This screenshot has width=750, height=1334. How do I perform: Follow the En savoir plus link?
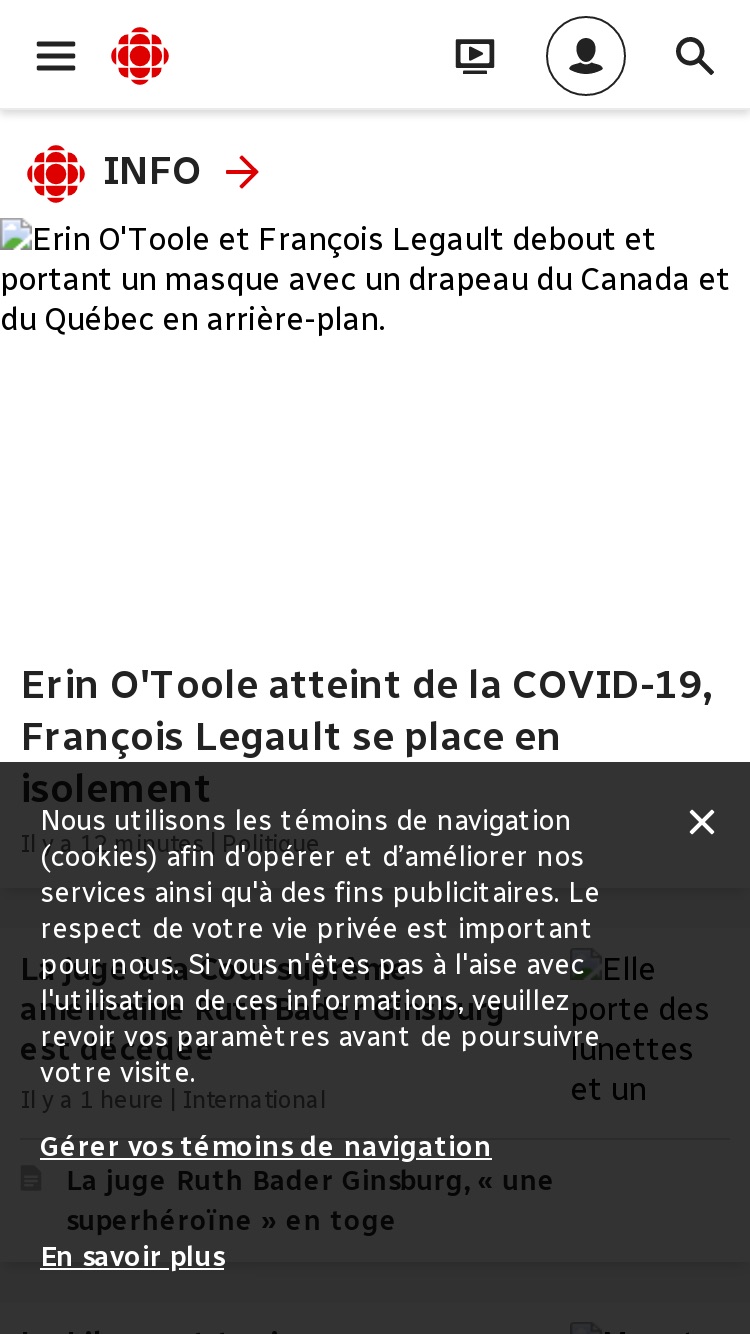[x=133, y=1256]
